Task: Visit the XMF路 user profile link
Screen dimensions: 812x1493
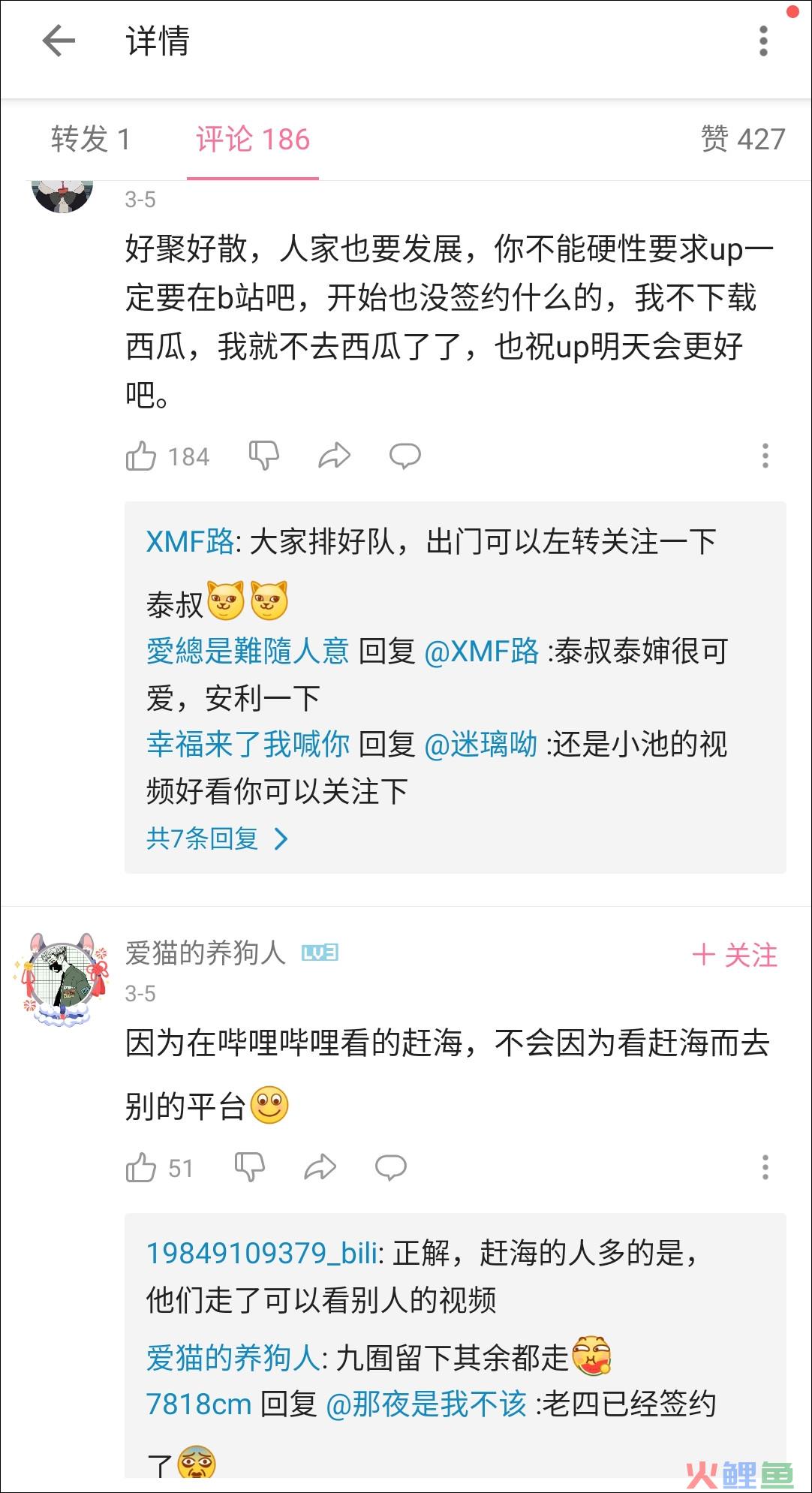Action: pos(190,542)
